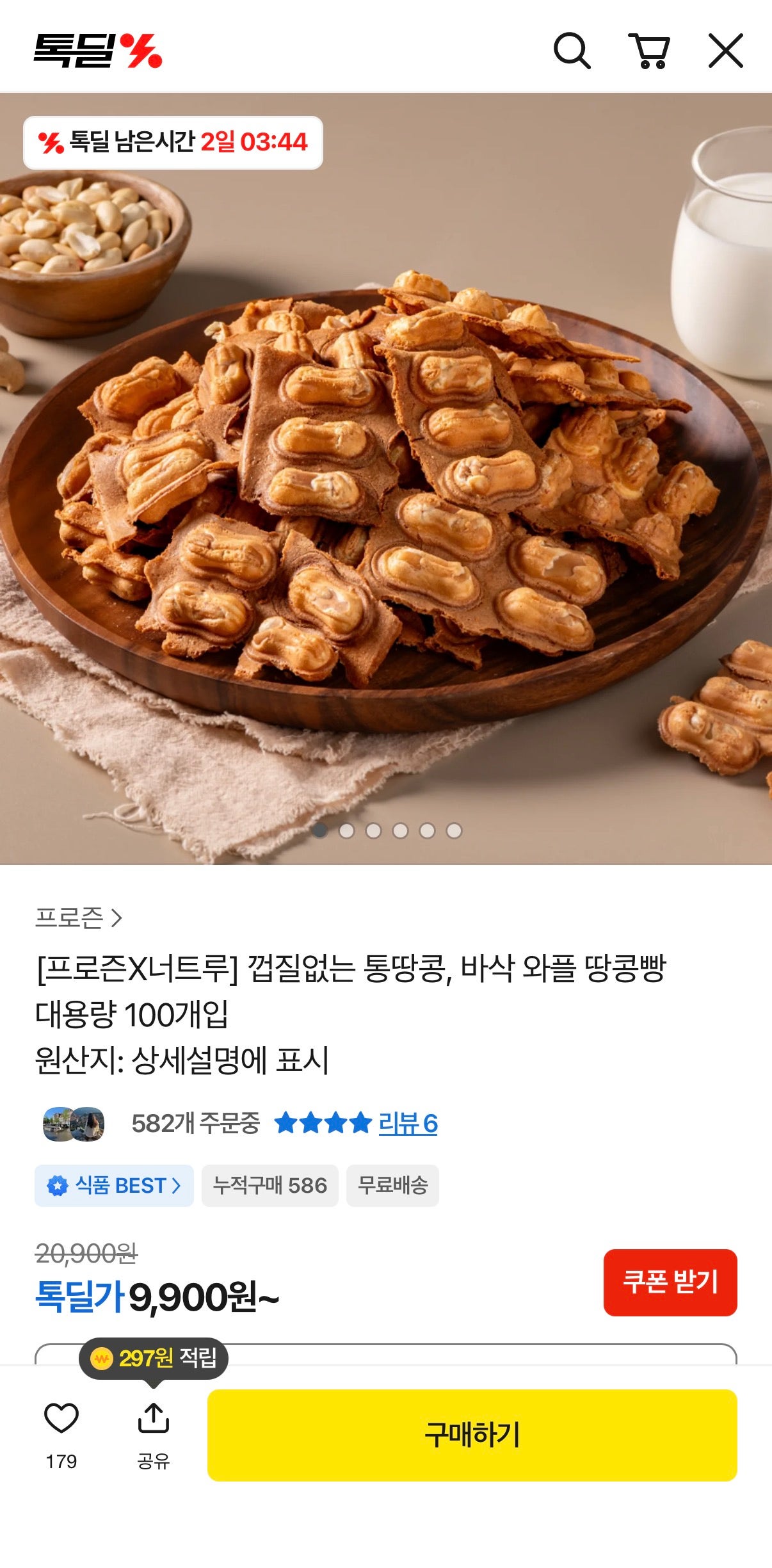
Task: Switch to the 누적구매 586 tab
Action: pyautogui.click(x=269, y=1185)
